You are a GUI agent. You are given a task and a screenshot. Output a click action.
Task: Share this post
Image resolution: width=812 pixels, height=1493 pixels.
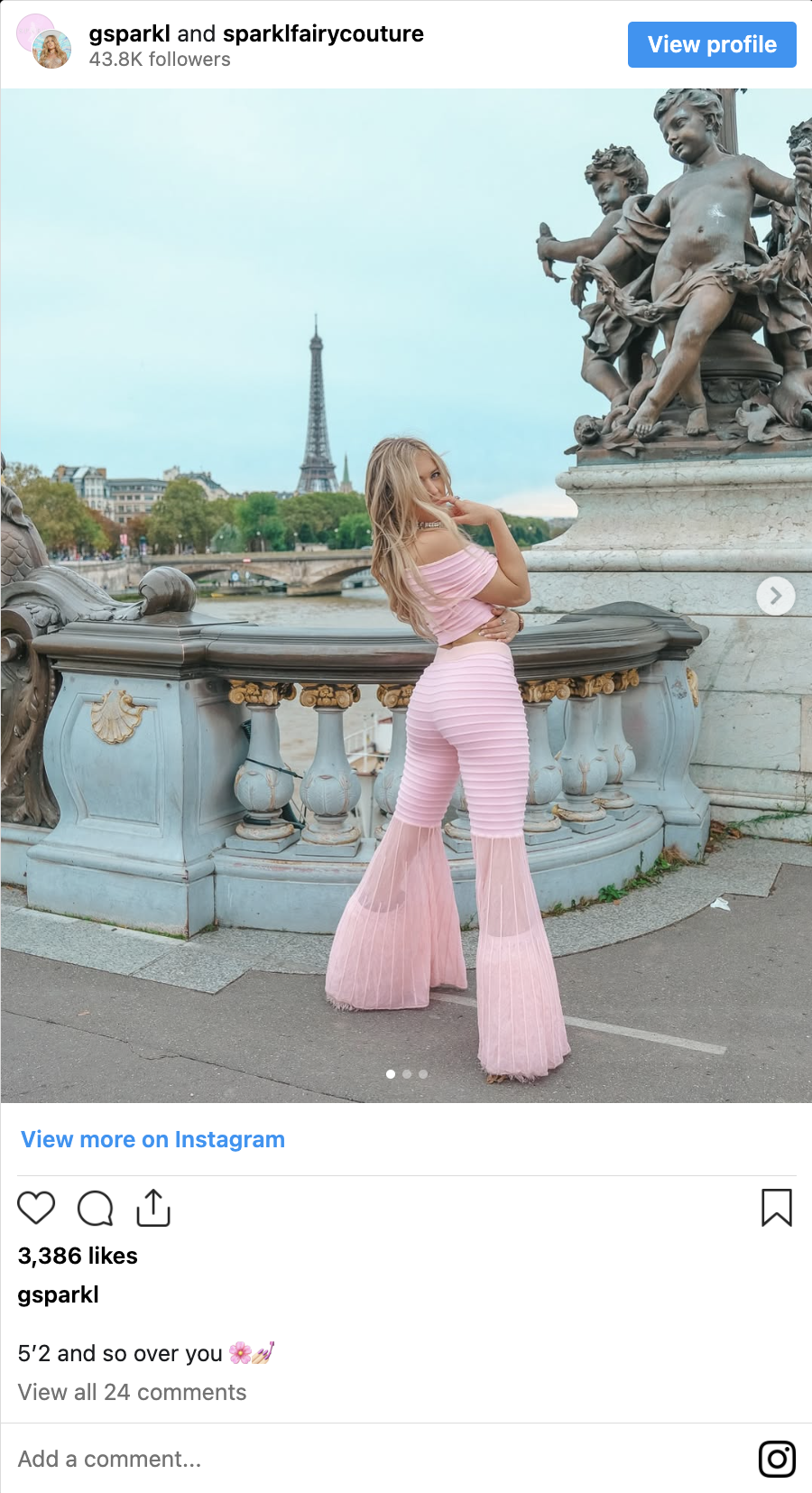(153, 1208)
